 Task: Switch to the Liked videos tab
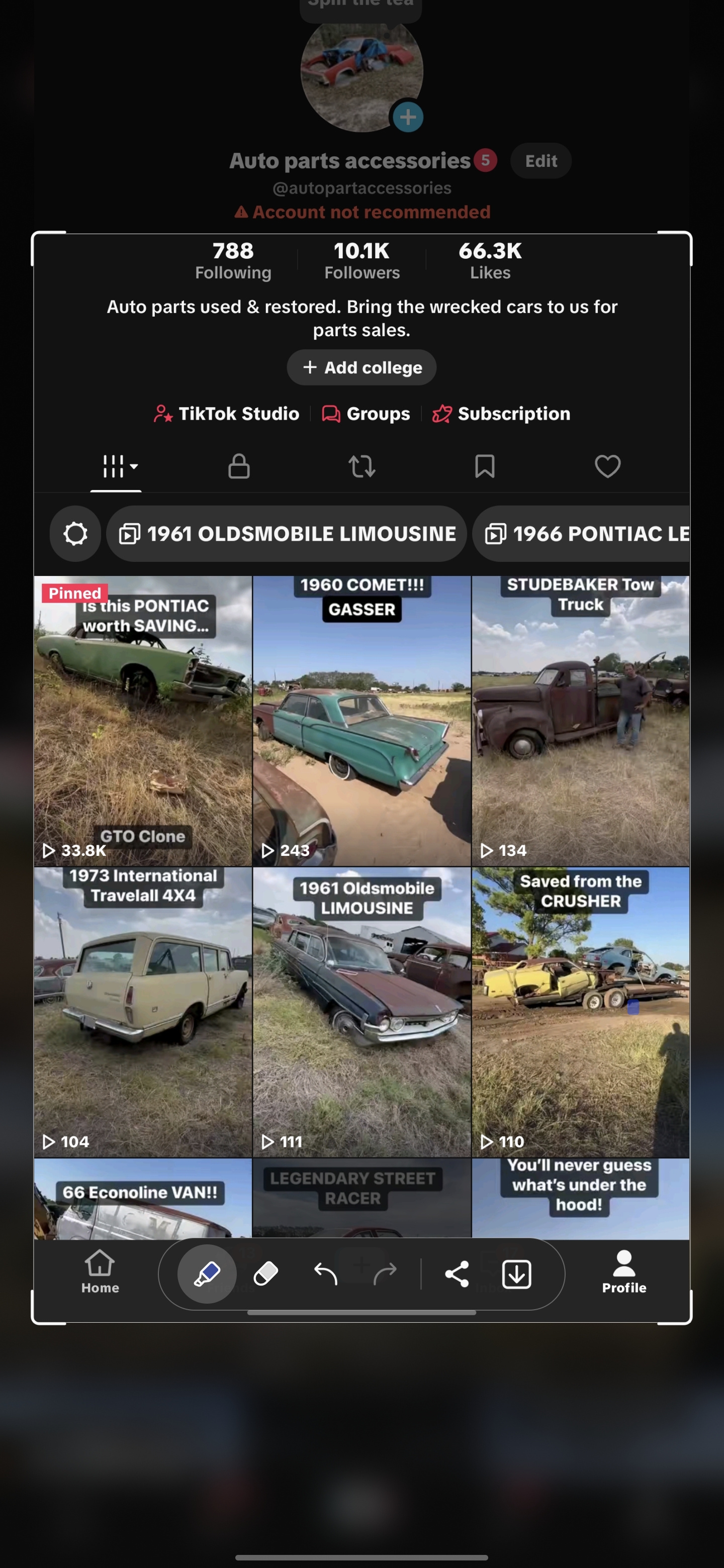pos(607,466)
